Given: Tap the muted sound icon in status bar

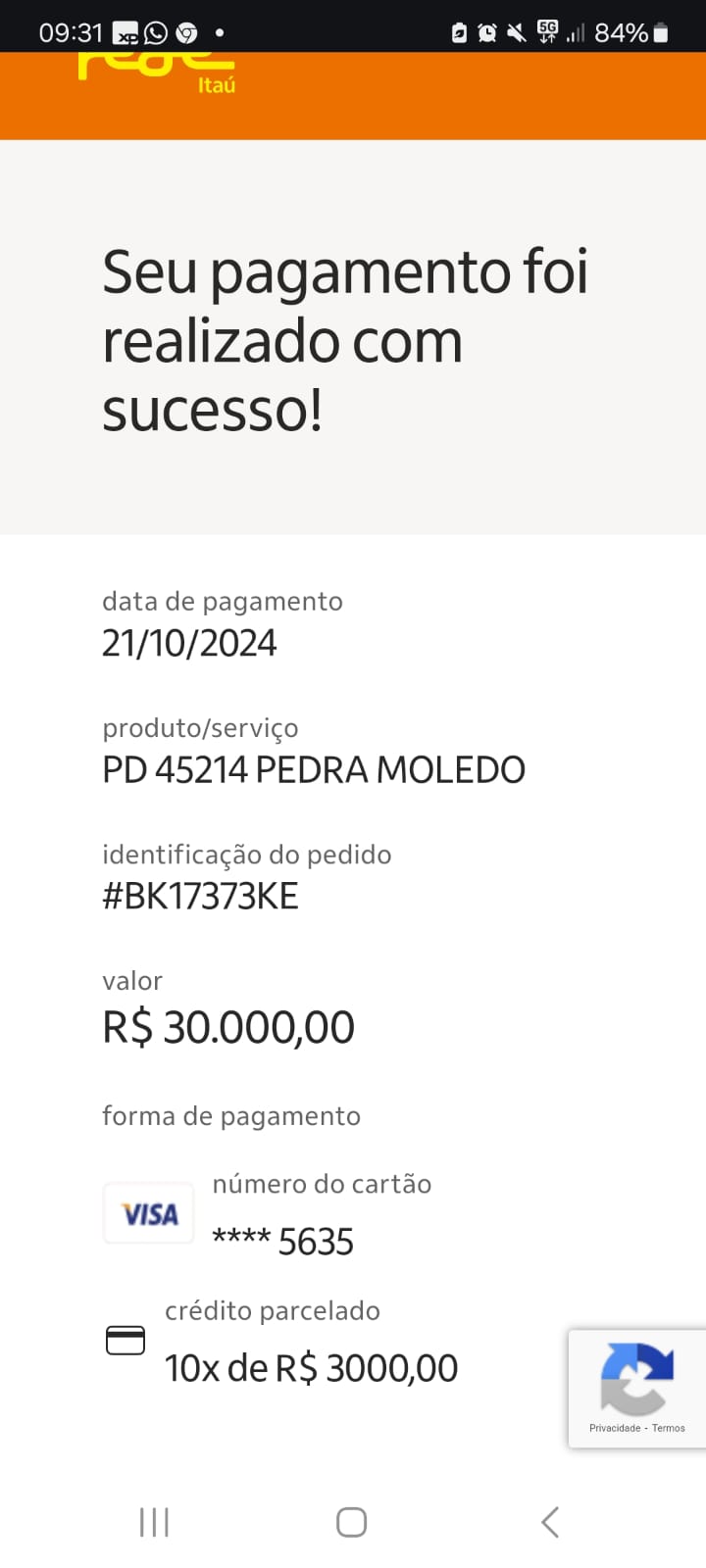Looking at the screenshot, I should (516, 30).
